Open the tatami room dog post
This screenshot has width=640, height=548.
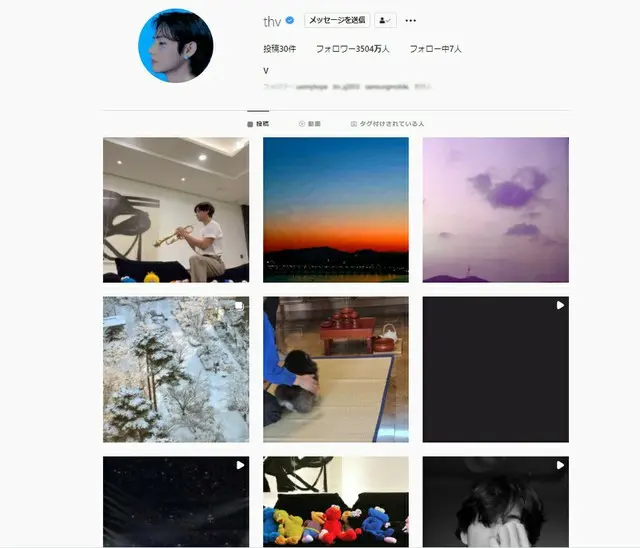[336, 369]
